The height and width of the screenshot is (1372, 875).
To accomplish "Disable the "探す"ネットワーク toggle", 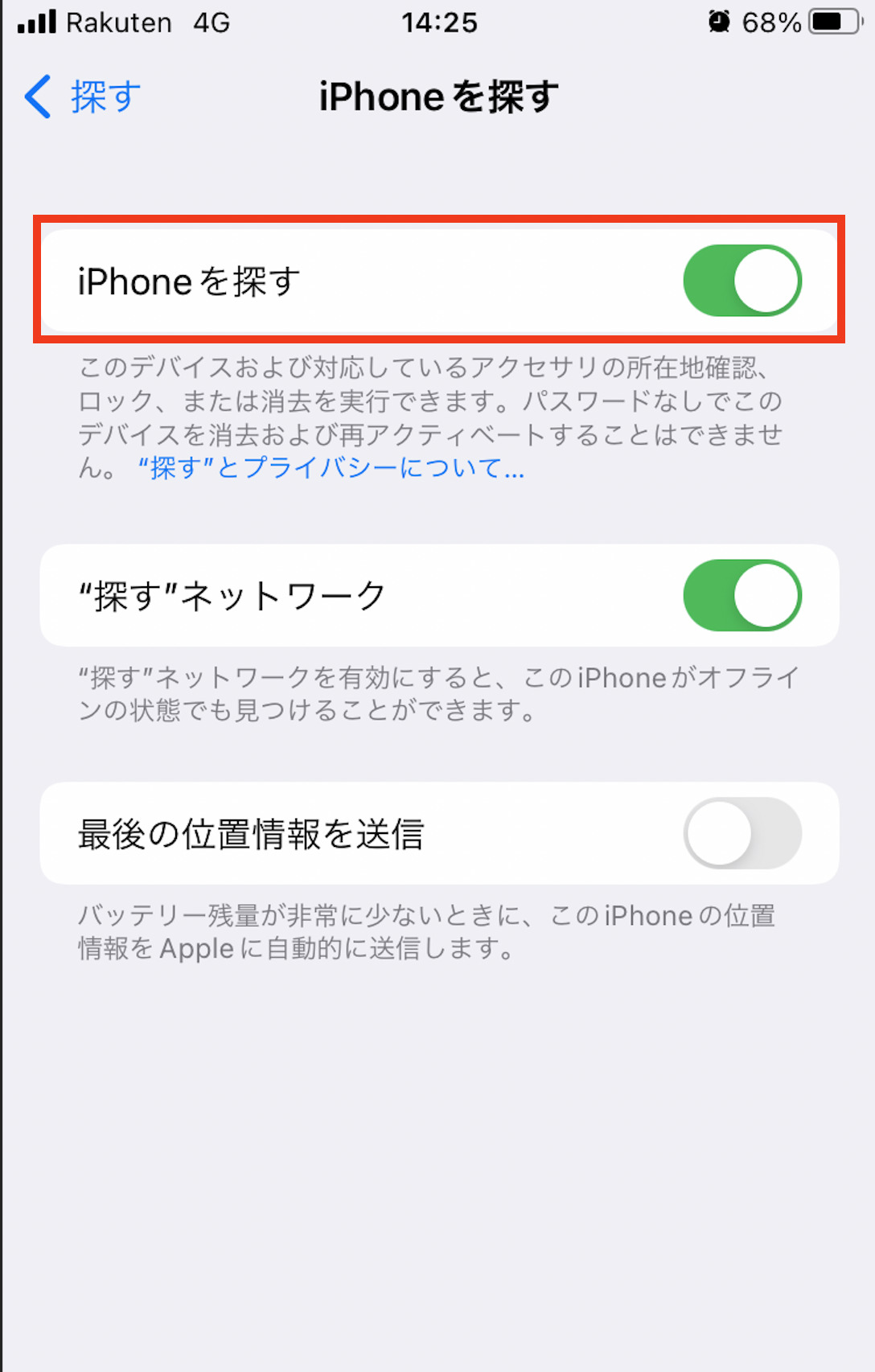I will (x=741, y=596).
